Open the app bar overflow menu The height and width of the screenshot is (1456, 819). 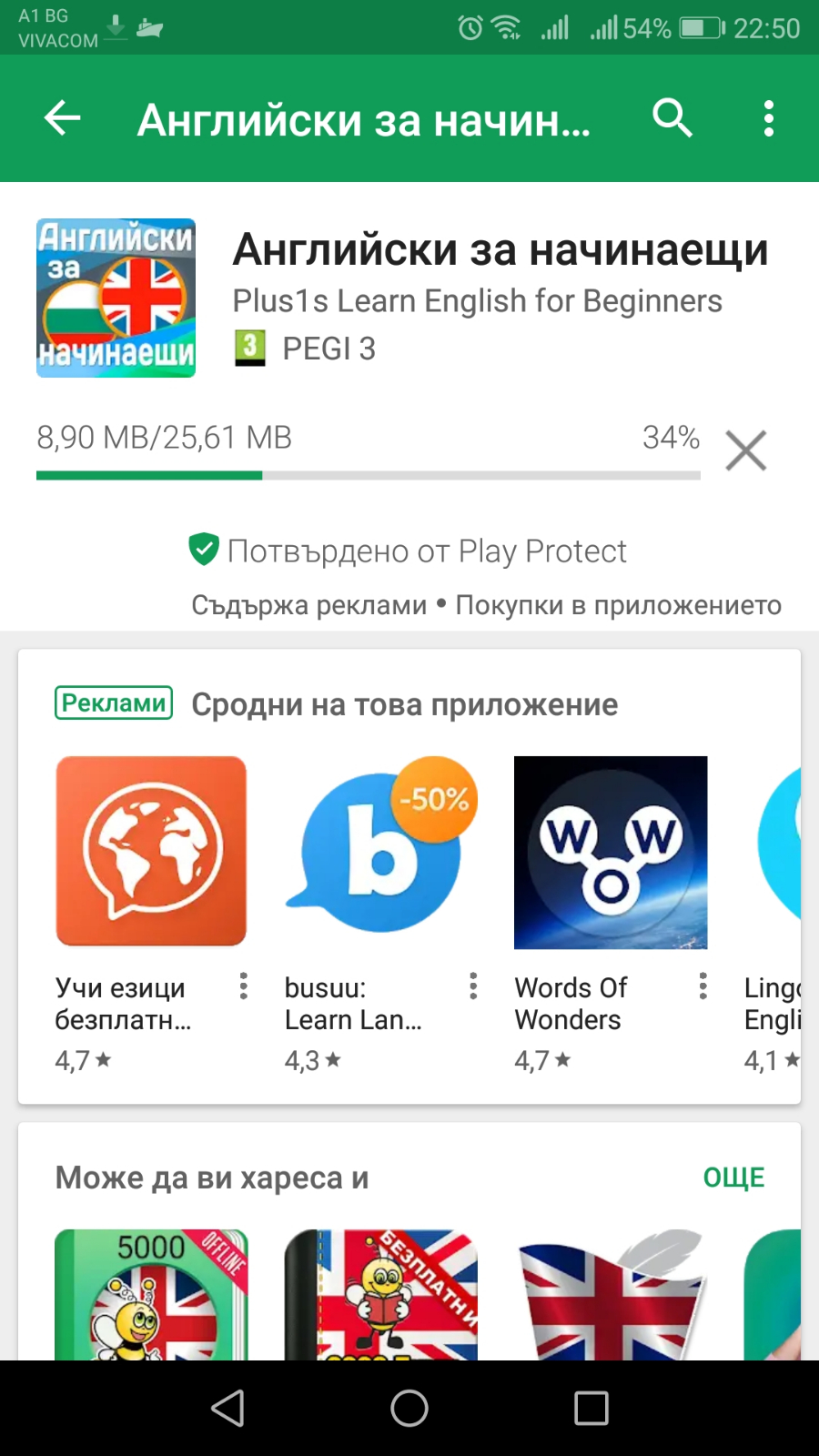click(769, 118)
